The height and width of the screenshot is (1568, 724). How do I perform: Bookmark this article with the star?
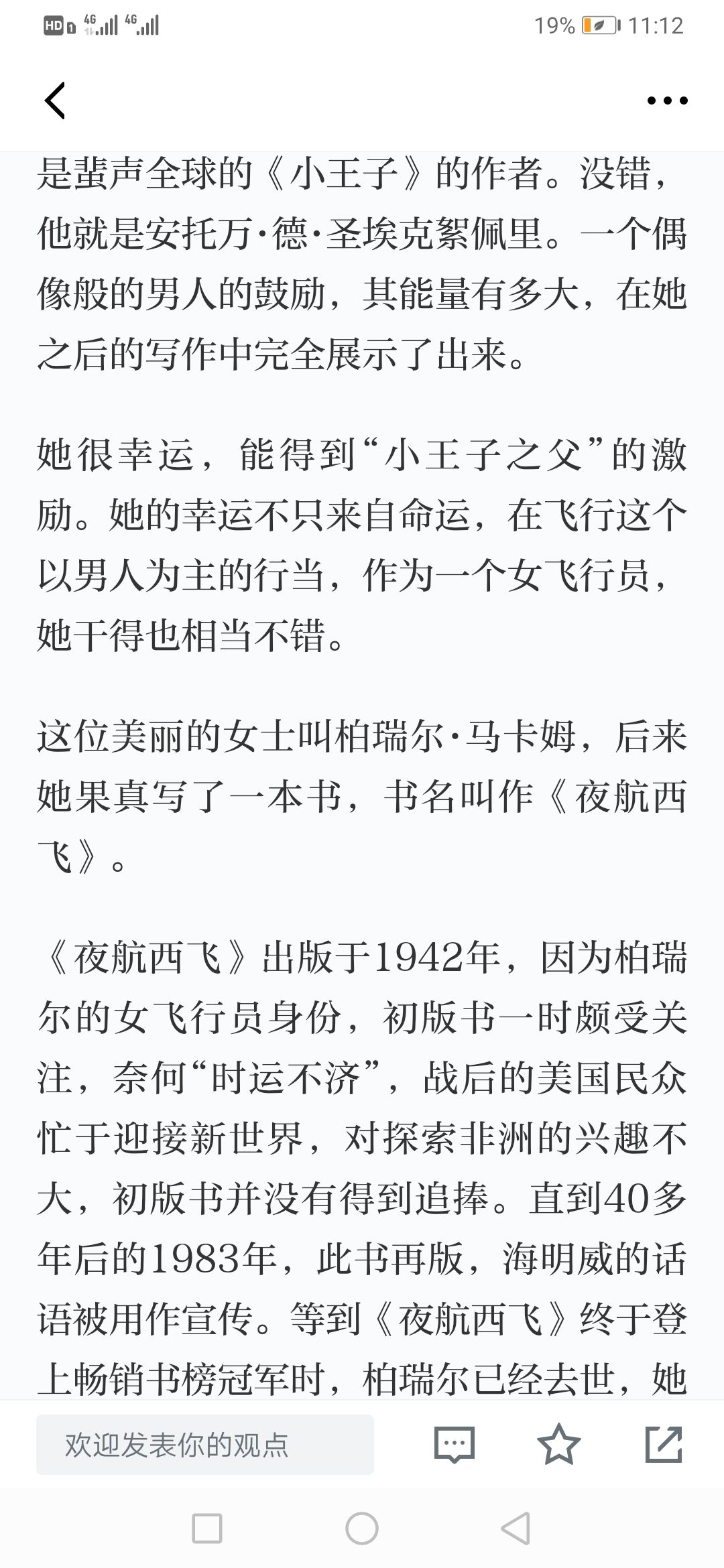559,1445
